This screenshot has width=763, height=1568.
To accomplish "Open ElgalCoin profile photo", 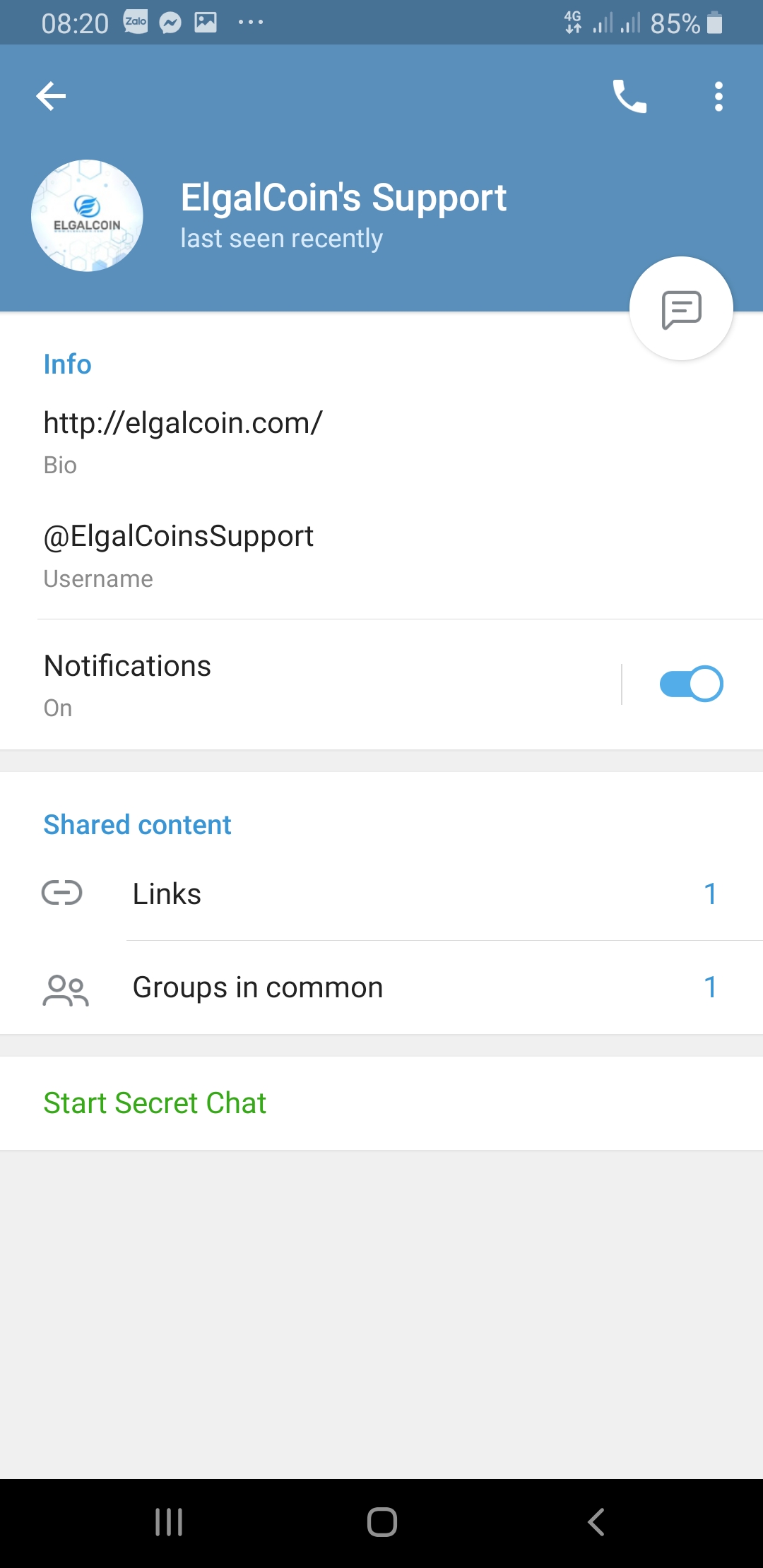I will pyautogui.click(x=87, y=215).
